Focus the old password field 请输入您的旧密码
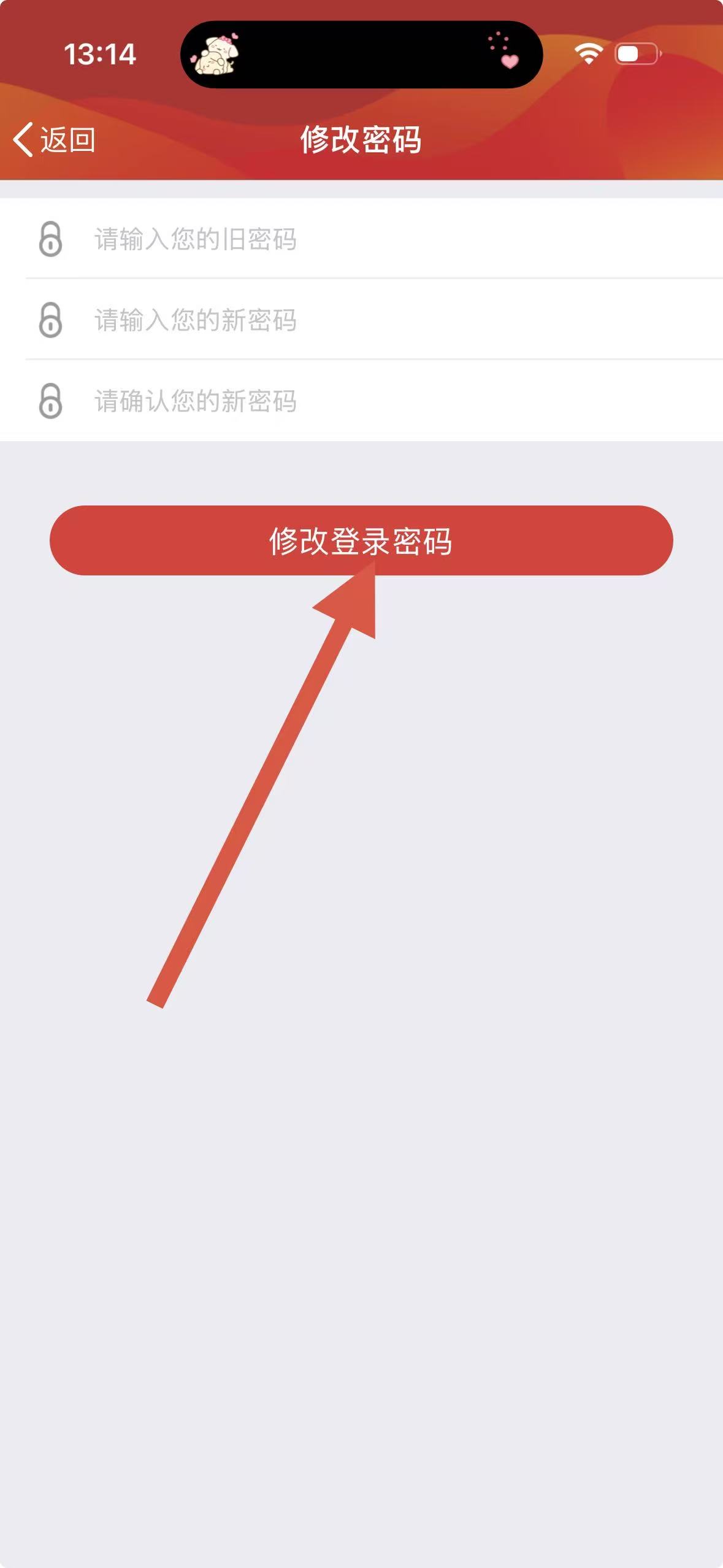The height and width of the screenshot is (1568, 723). [368, 239]
